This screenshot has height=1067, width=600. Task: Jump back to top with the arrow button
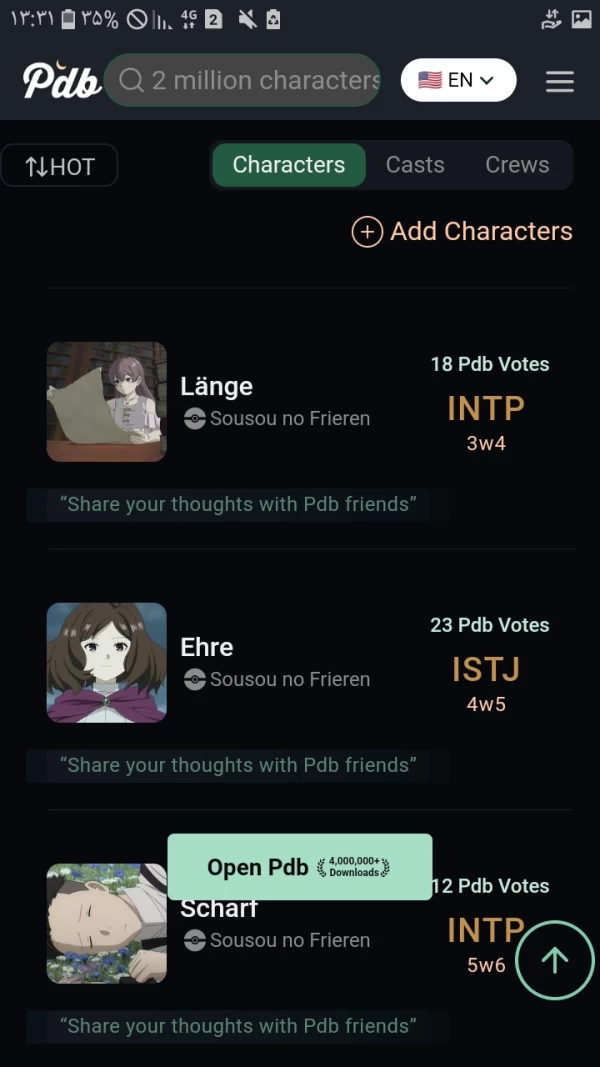point(554,960)
